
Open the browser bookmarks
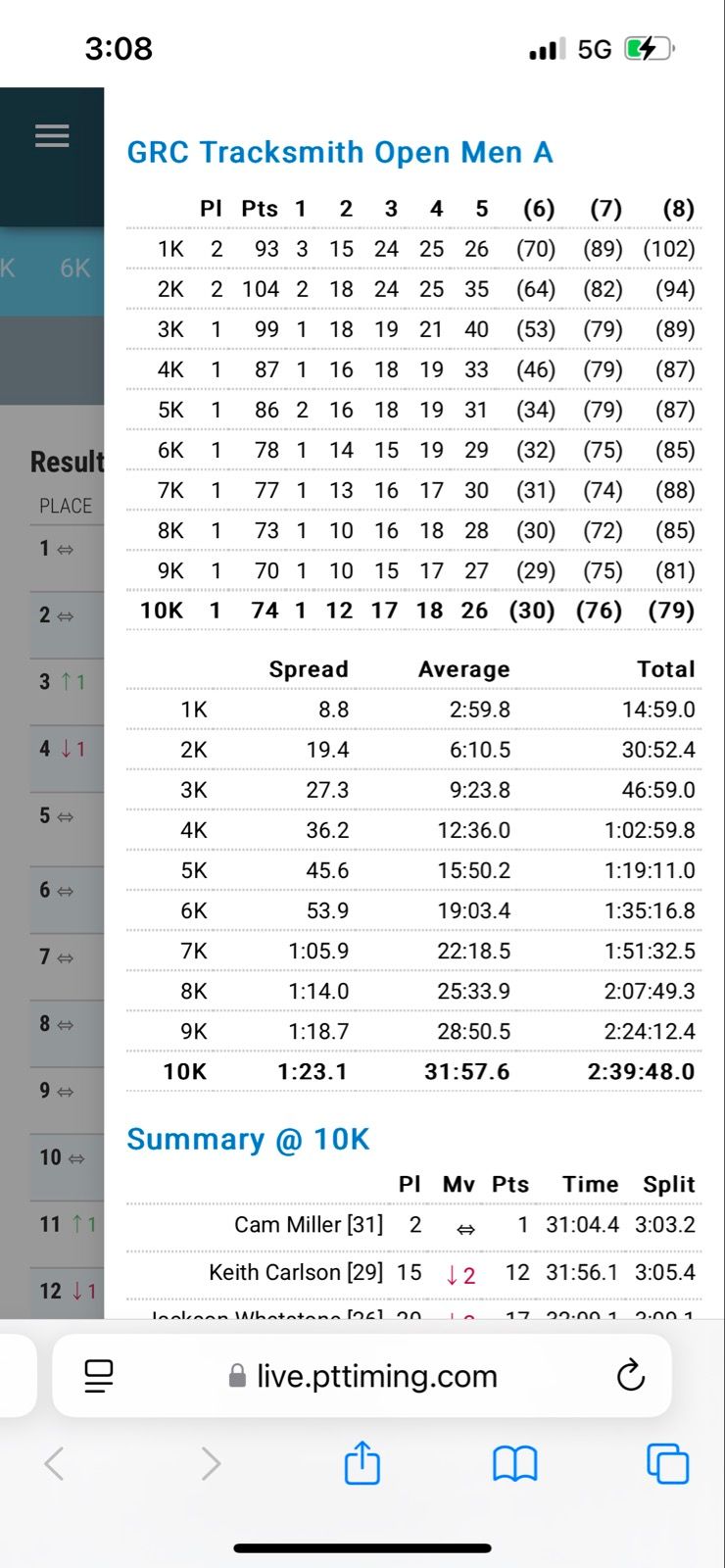514,1464
